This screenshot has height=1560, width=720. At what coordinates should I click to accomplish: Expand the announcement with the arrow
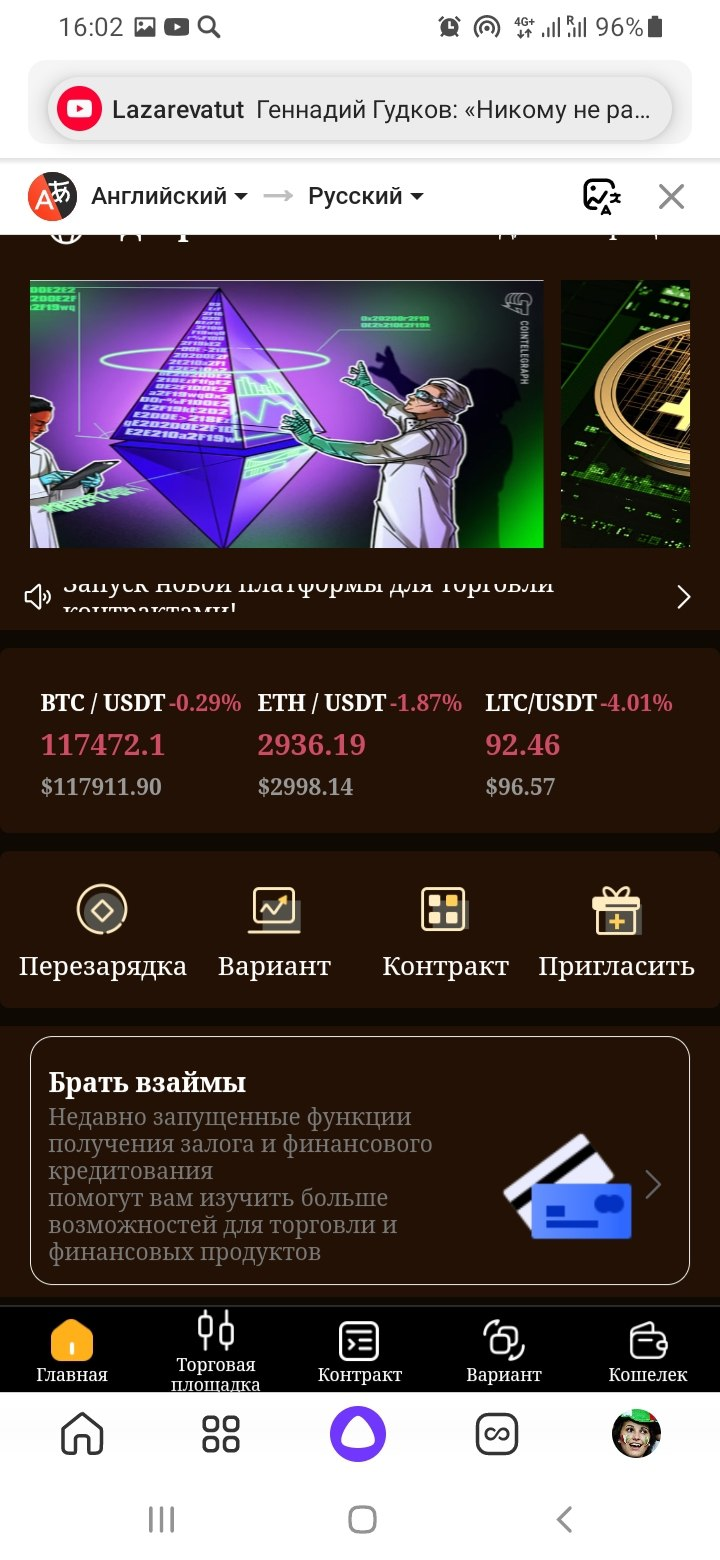pyautogui.click(x=684, y=597)
